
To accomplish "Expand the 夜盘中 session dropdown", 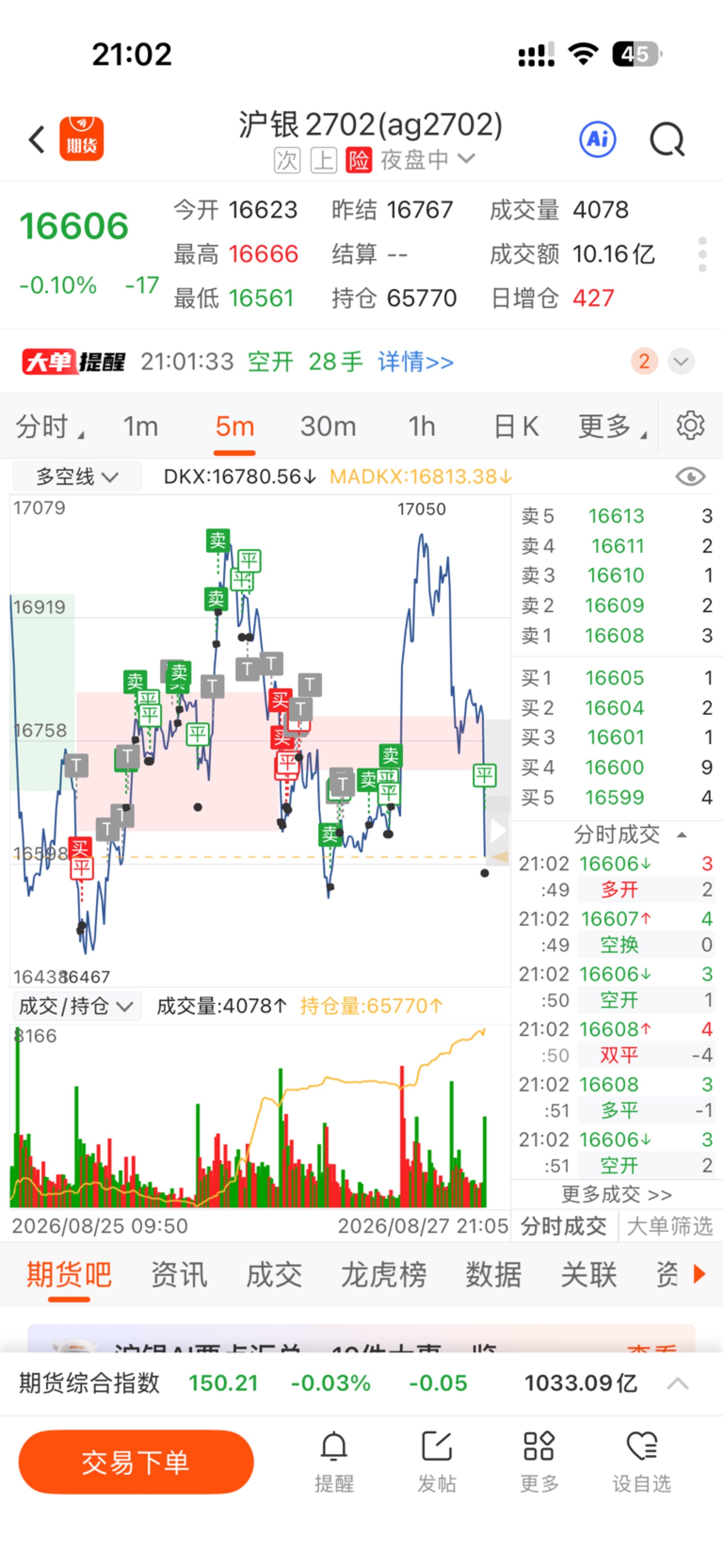I will 428,160.
